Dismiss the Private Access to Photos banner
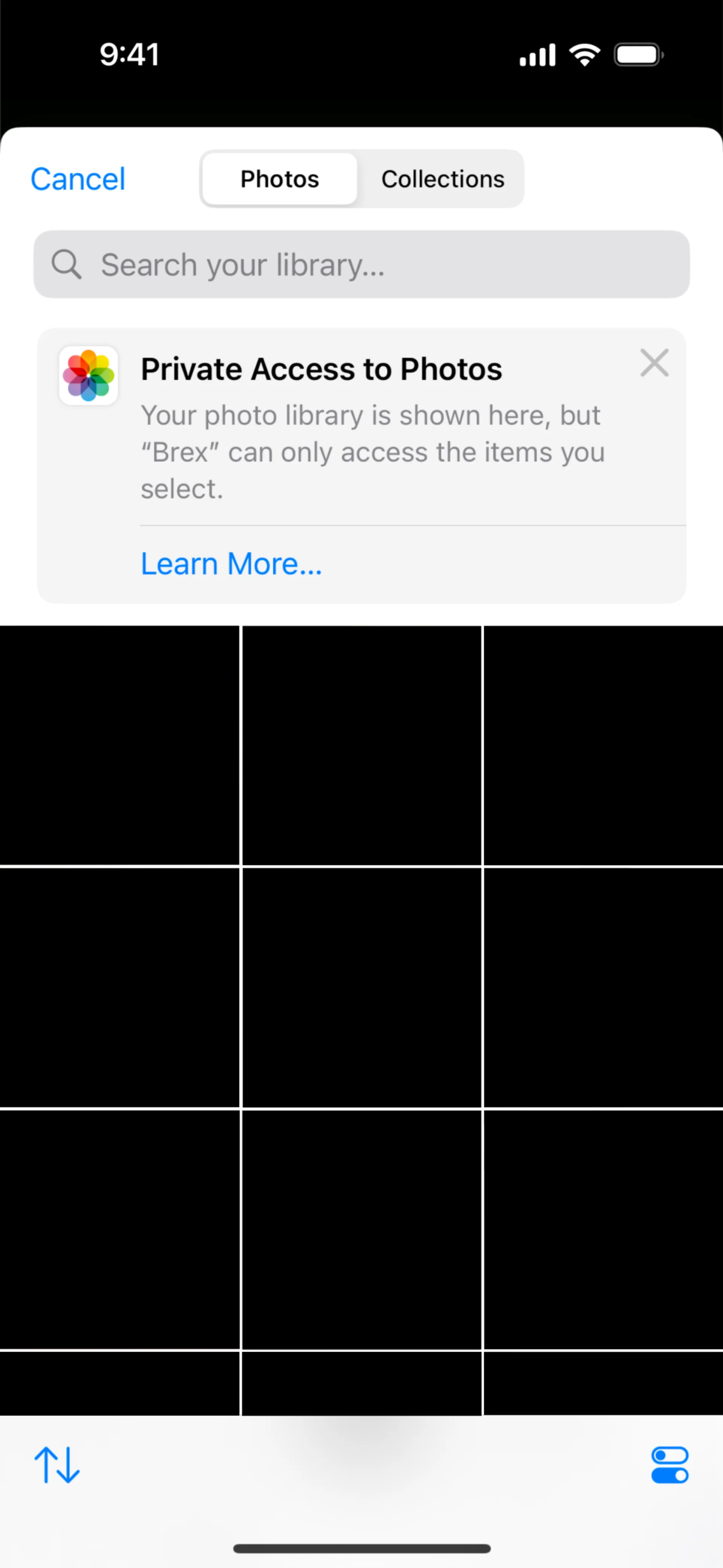This screenshot has width=723, height=1568. click(654, 363)
